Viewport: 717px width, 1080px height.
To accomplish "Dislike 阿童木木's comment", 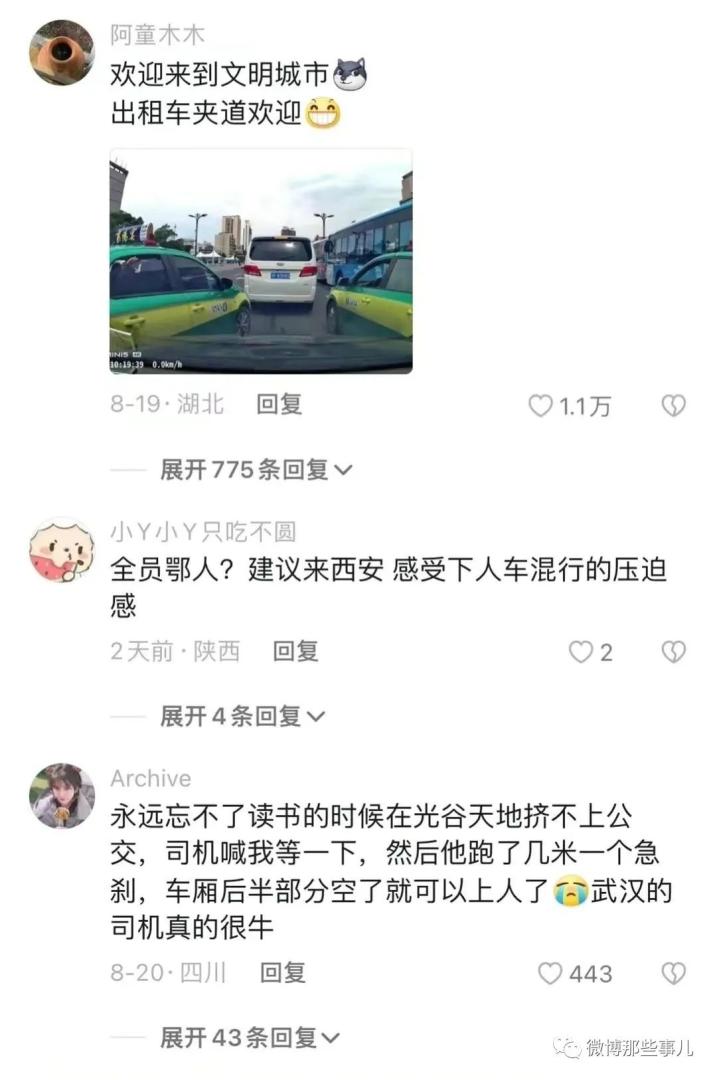I will [x=673, y=405].
